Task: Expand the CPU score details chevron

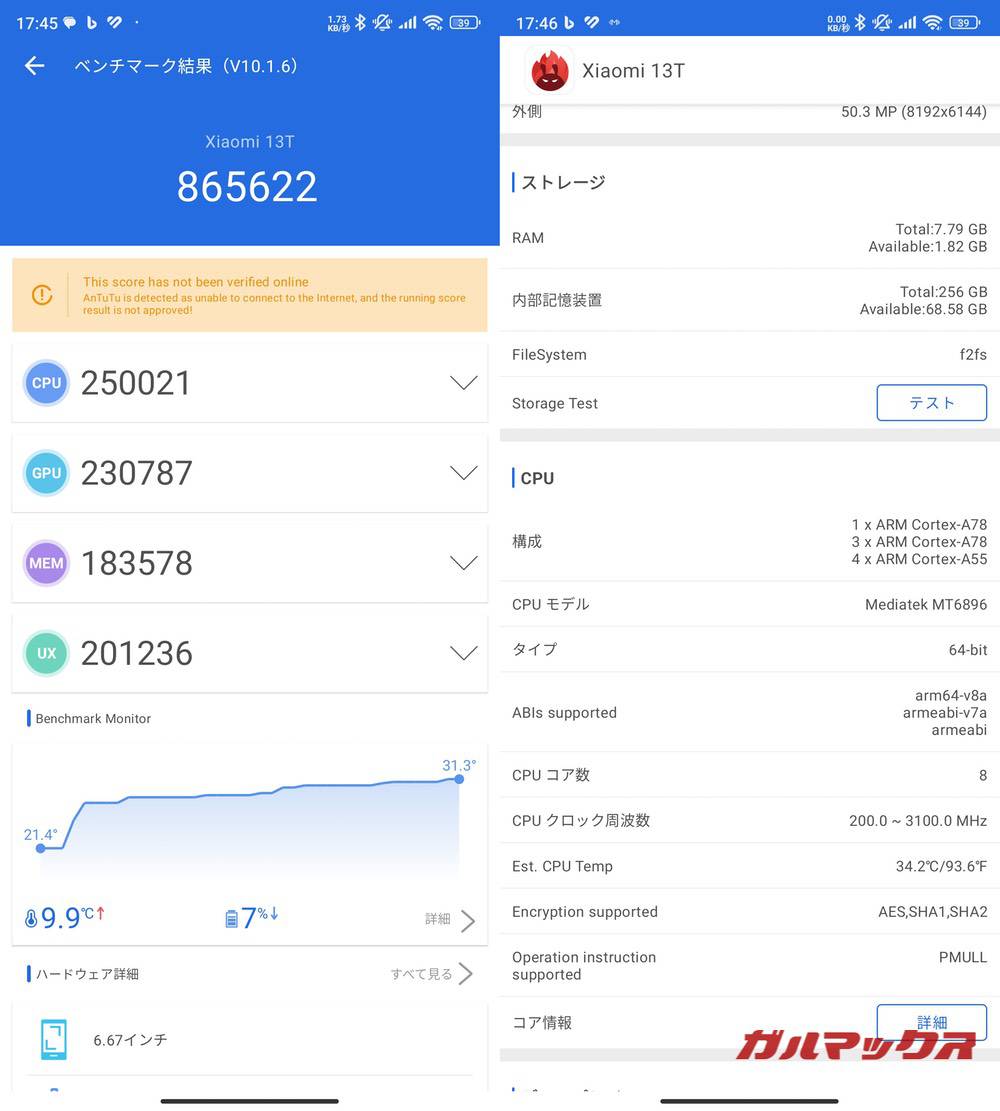Action: (463, 382)
